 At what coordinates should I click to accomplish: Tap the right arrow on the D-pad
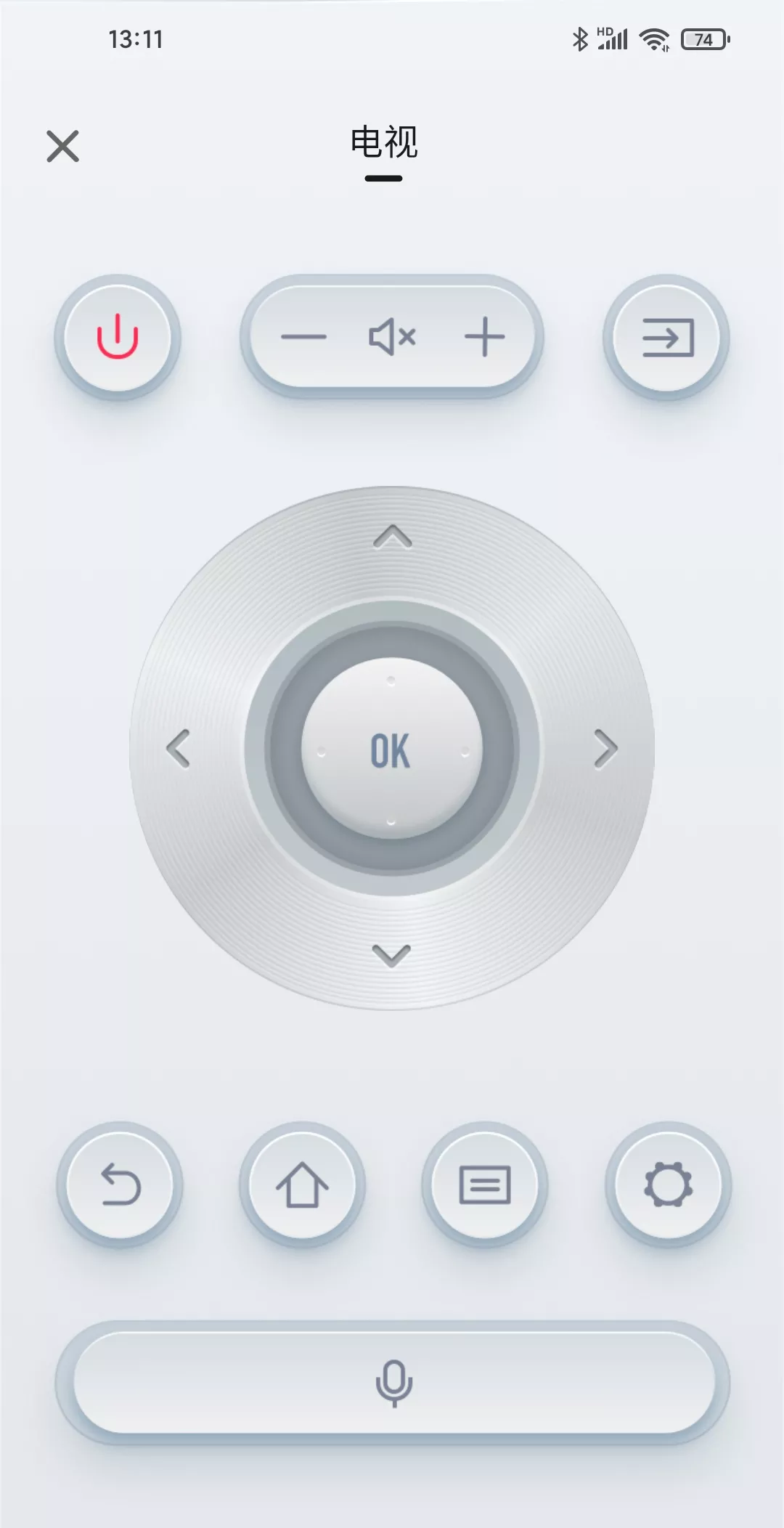(x=605, y=749)
